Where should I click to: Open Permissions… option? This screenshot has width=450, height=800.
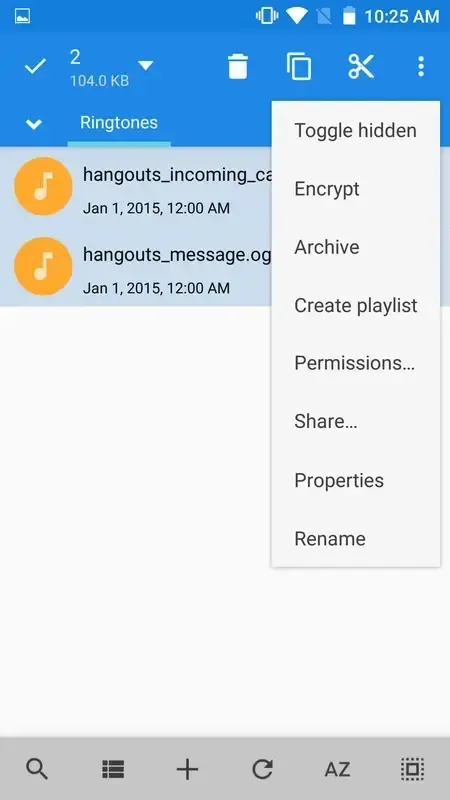point(356,363)
